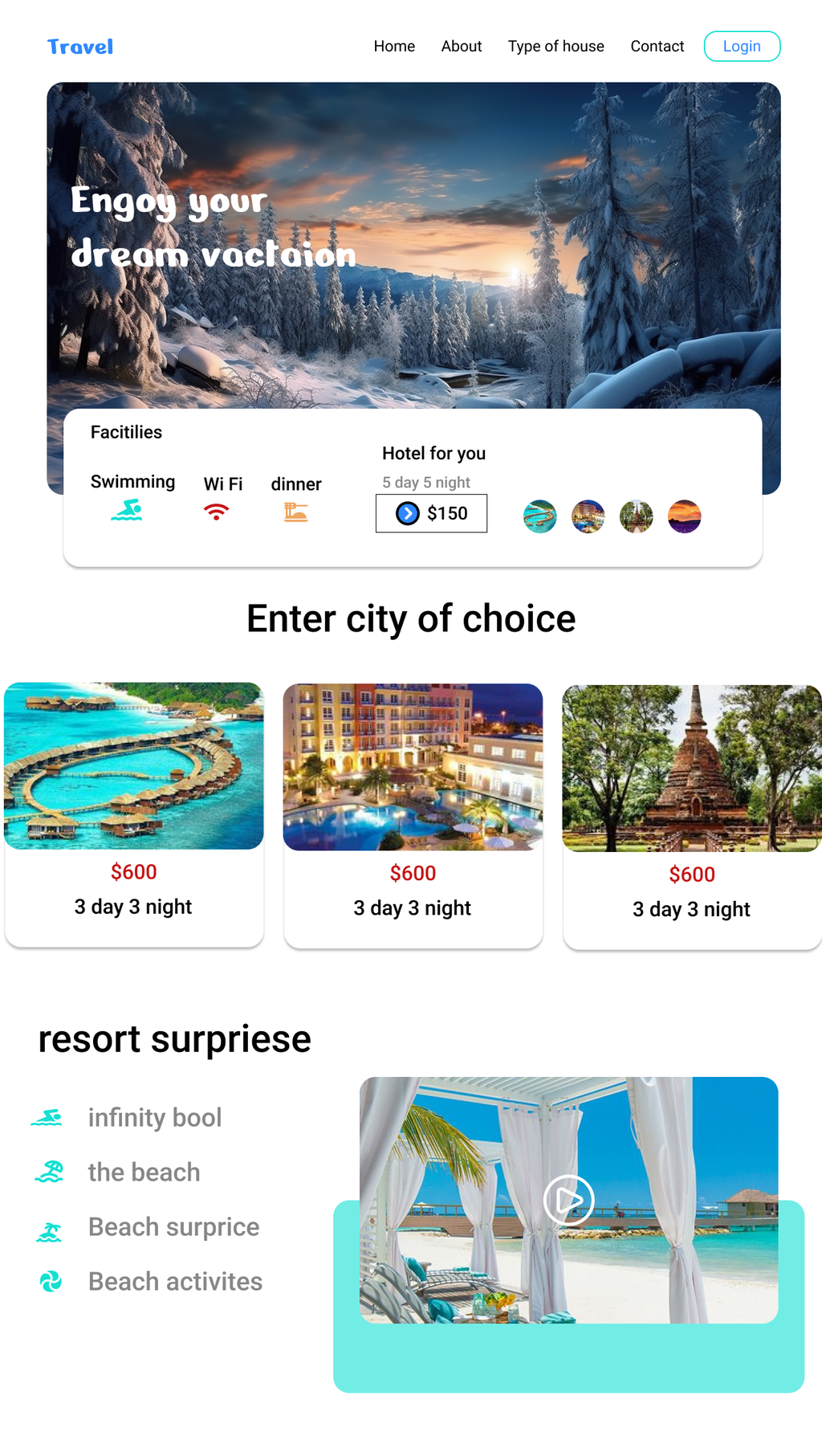Play the beach resort video
This screenshot has width=822, height=1456.
tap(568, 1200)
